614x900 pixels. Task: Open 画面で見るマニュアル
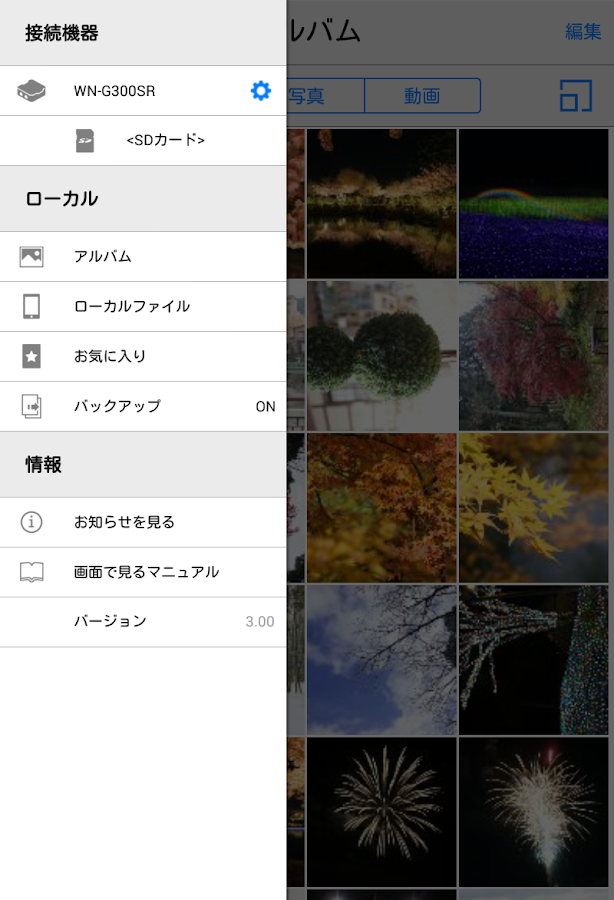pyautogui.click(x=143, y=572)
